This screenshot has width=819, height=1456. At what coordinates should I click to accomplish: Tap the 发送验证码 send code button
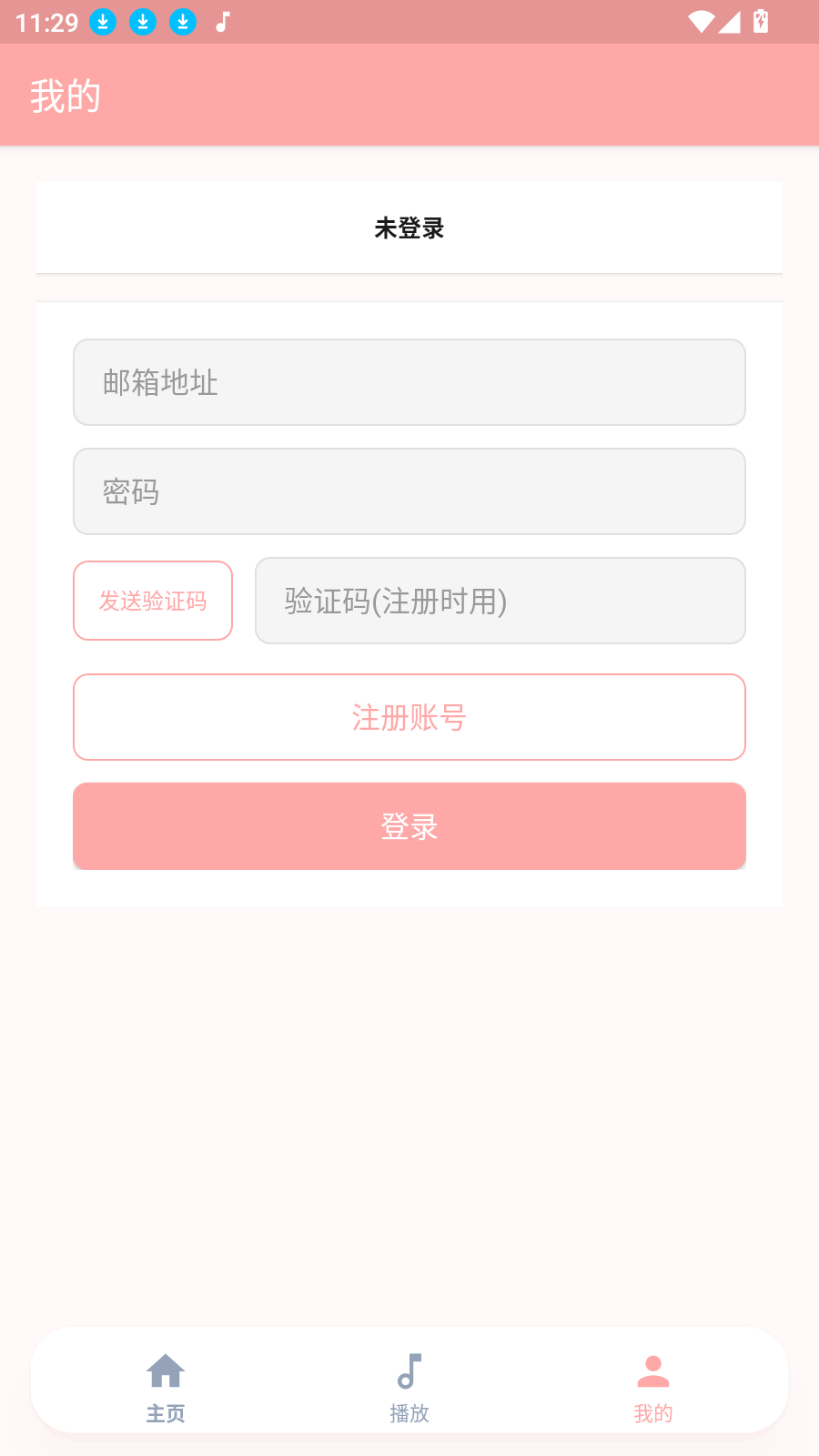[x=152, y=601]
